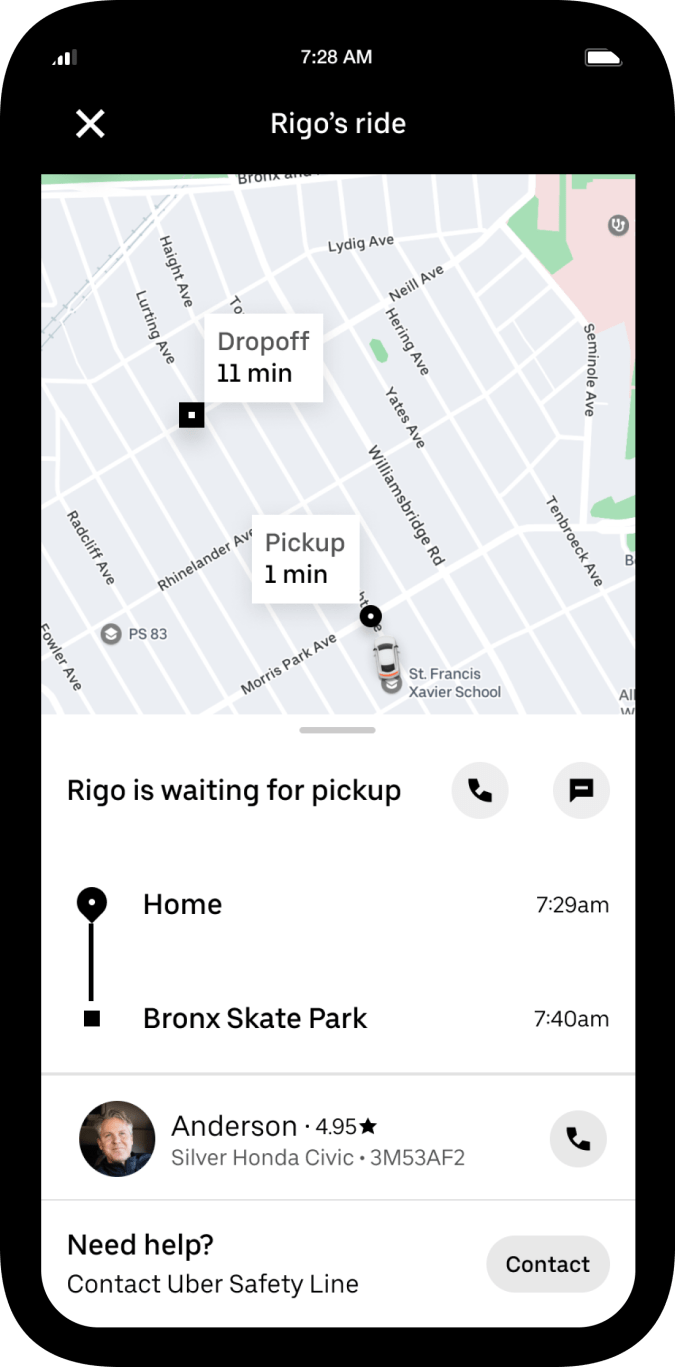675x1367 pixels.
Task: Tap Contact for Uber Safety Line
Action: coord(547,1264)
